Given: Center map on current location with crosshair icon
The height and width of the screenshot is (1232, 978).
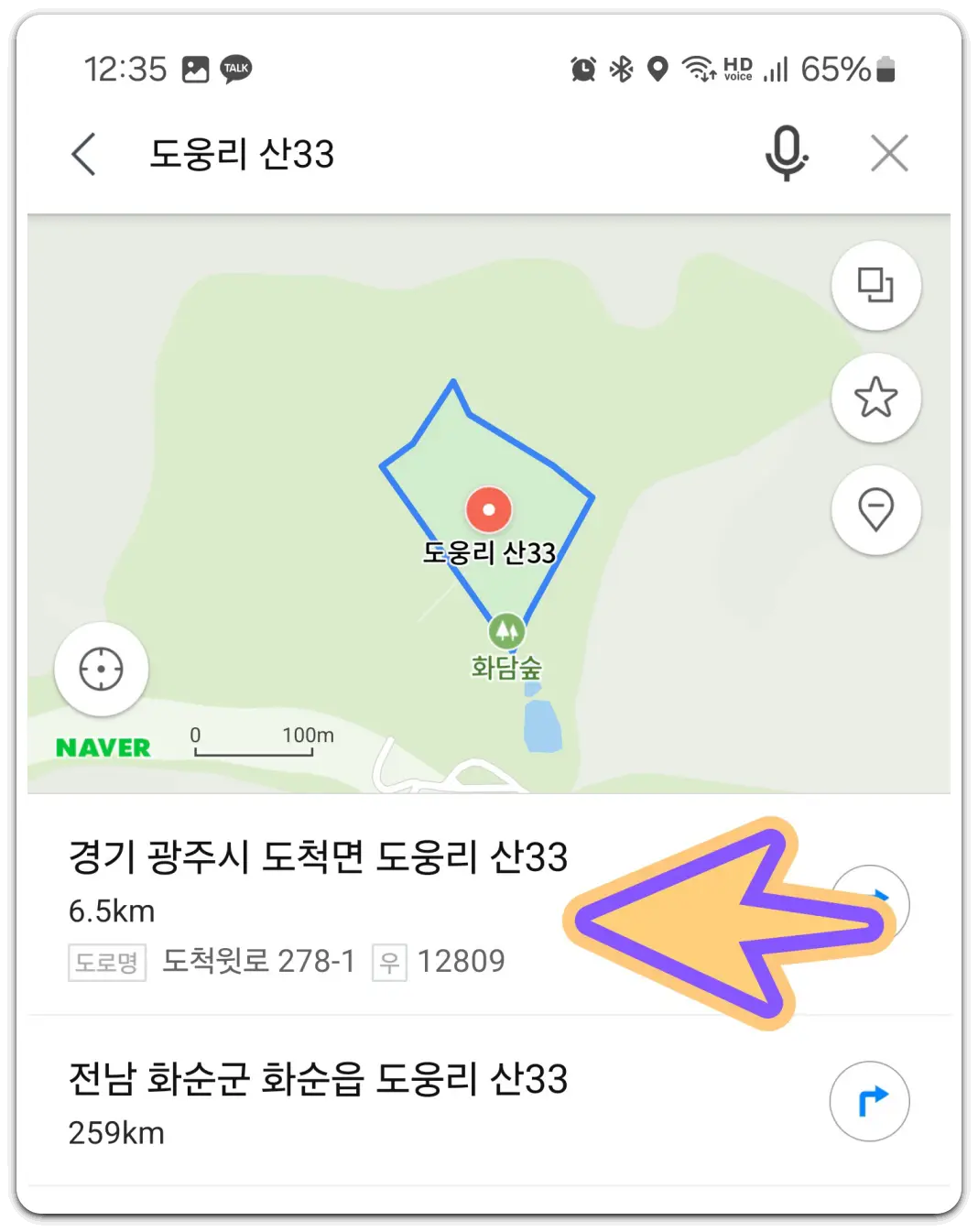Looking at the screenshot, I should point(101,670).
